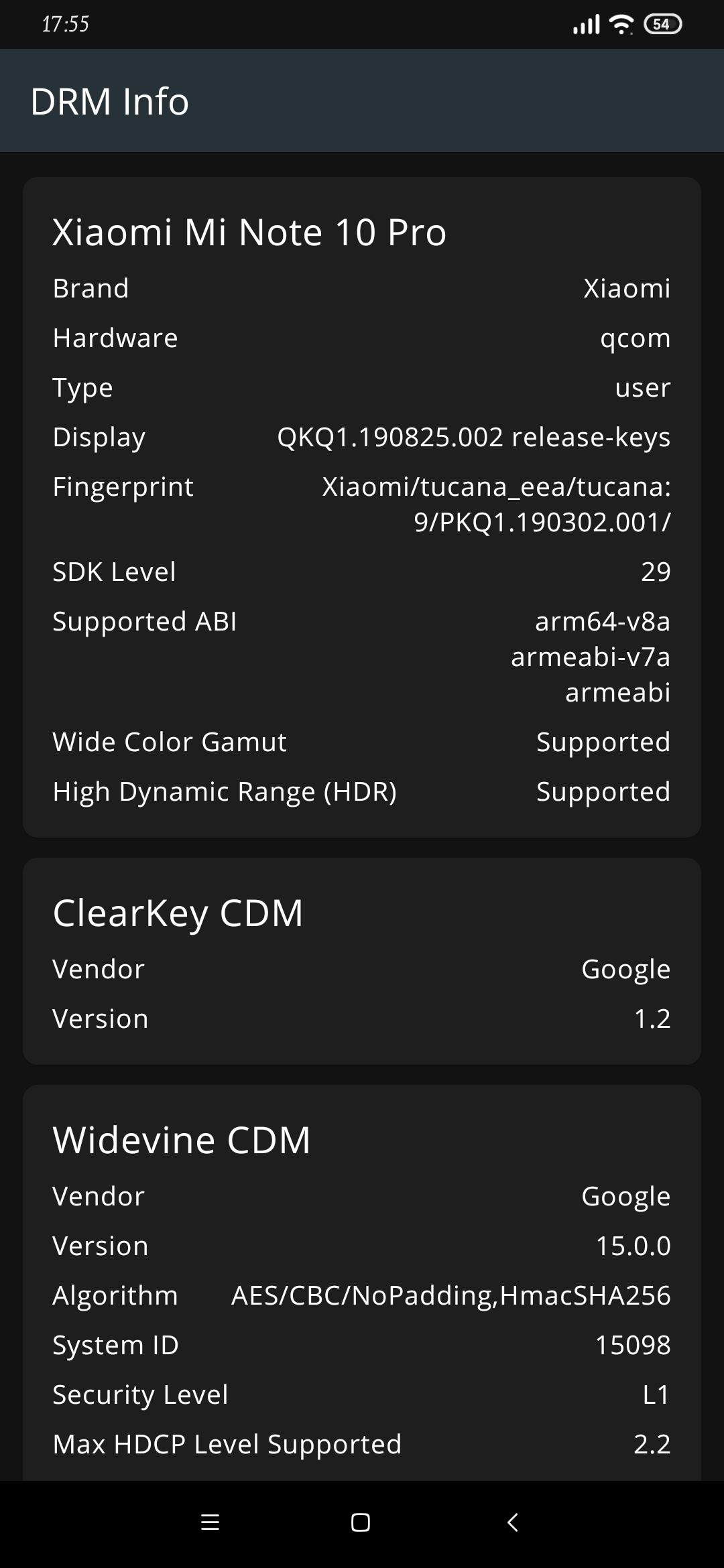Open the recent apps menu
Screen dimensions: 724x1568
tap(210, 1522)
